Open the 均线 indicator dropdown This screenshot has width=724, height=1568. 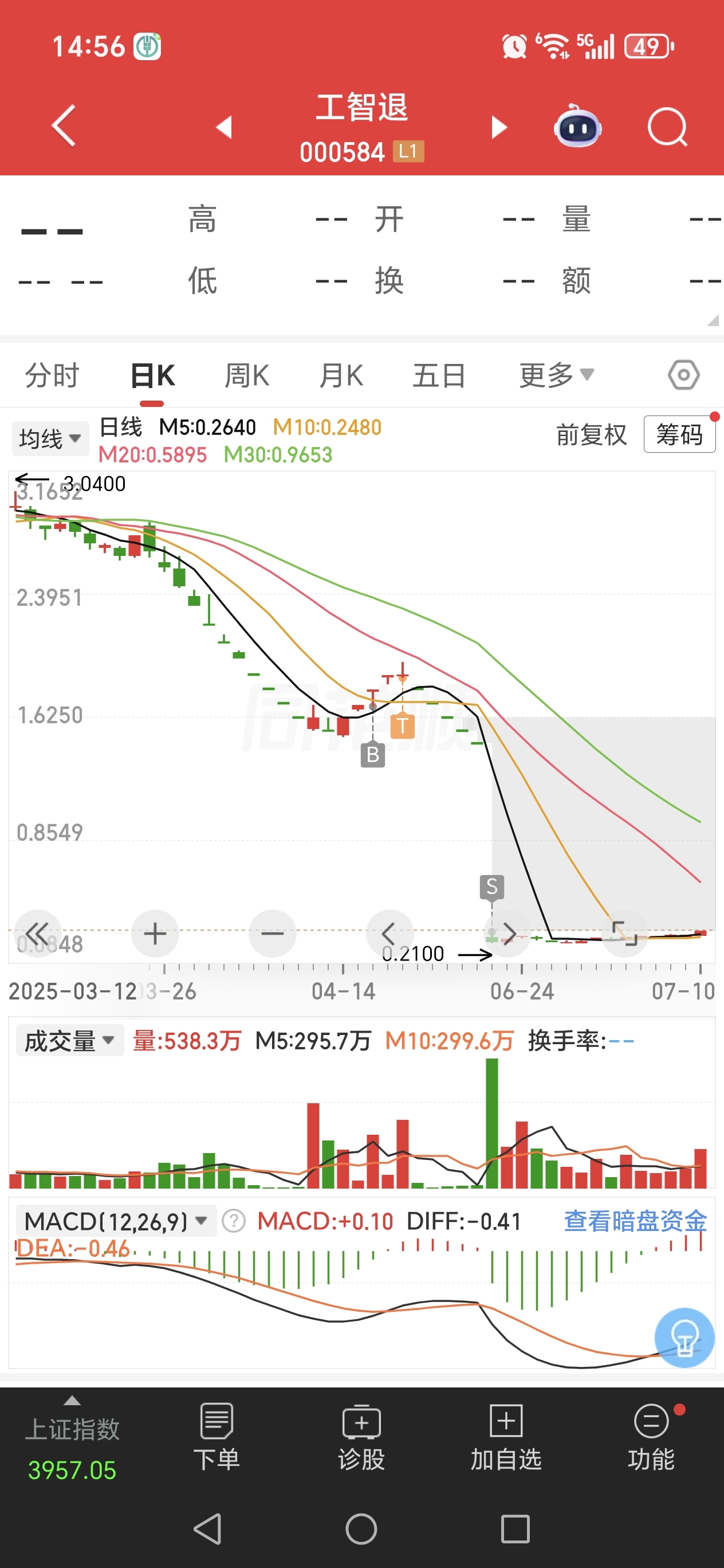tap(50, 438)
